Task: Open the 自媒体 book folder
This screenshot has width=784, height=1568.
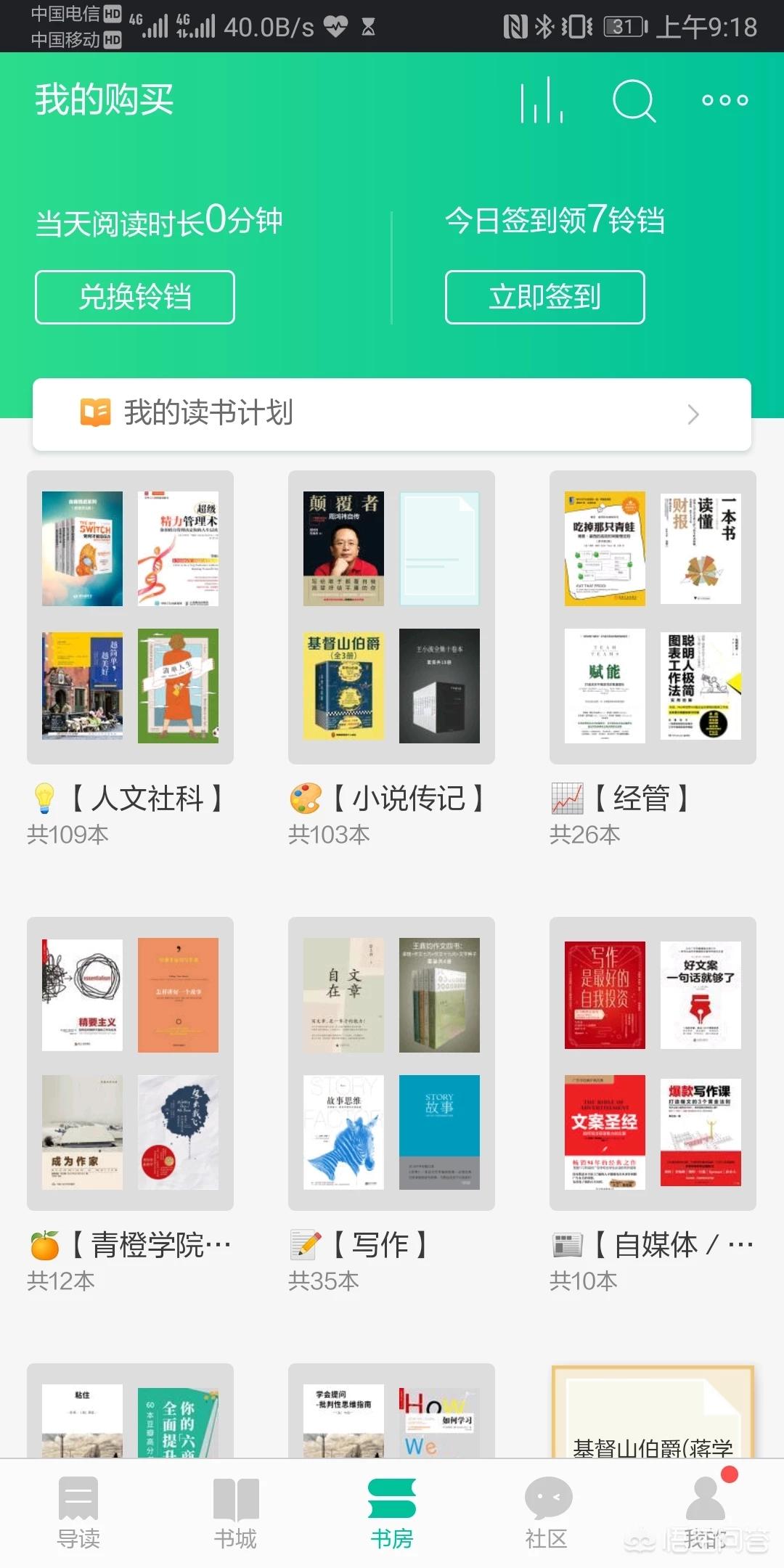Action: pyautogui.click(x=653, y=1063)
